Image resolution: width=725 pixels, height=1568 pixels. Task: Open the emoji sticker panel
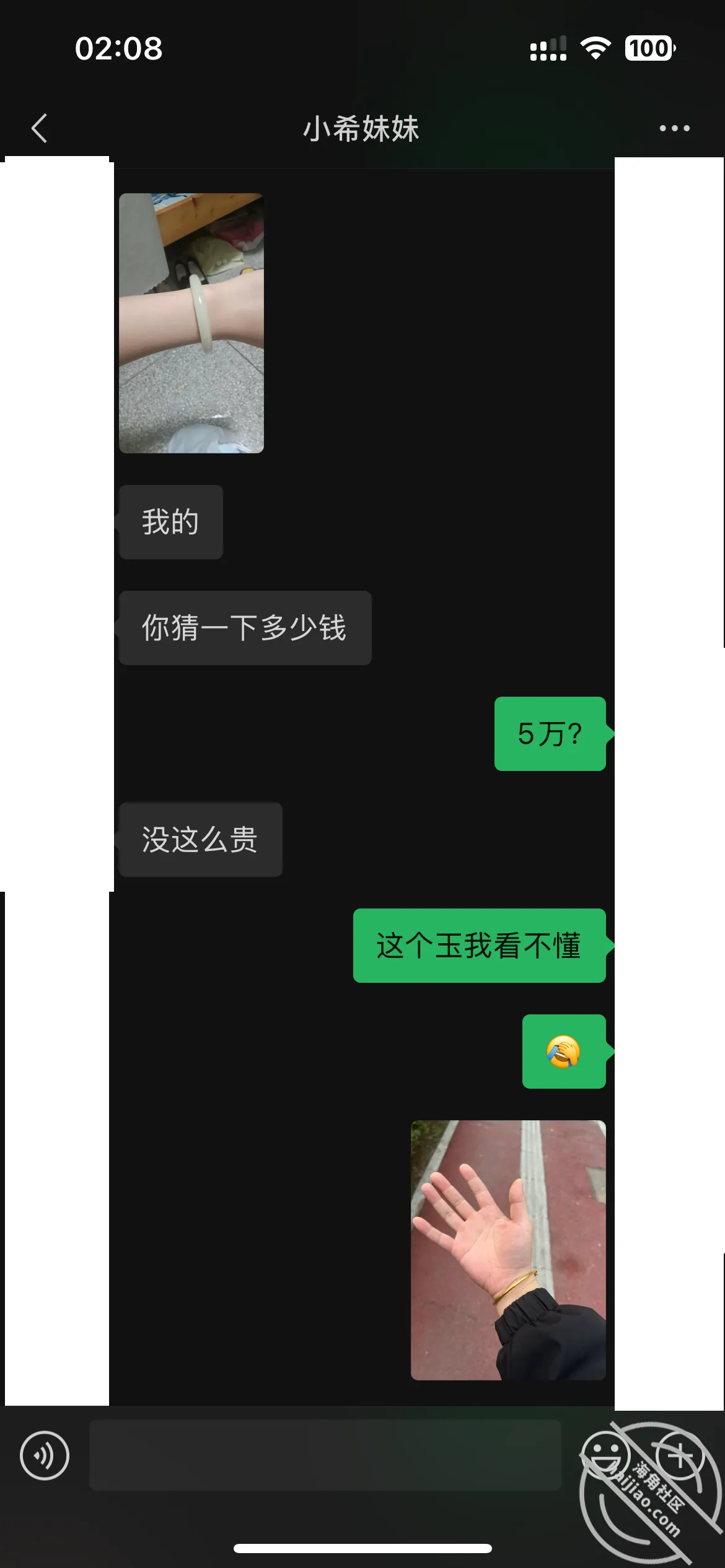coord(605,1455)
